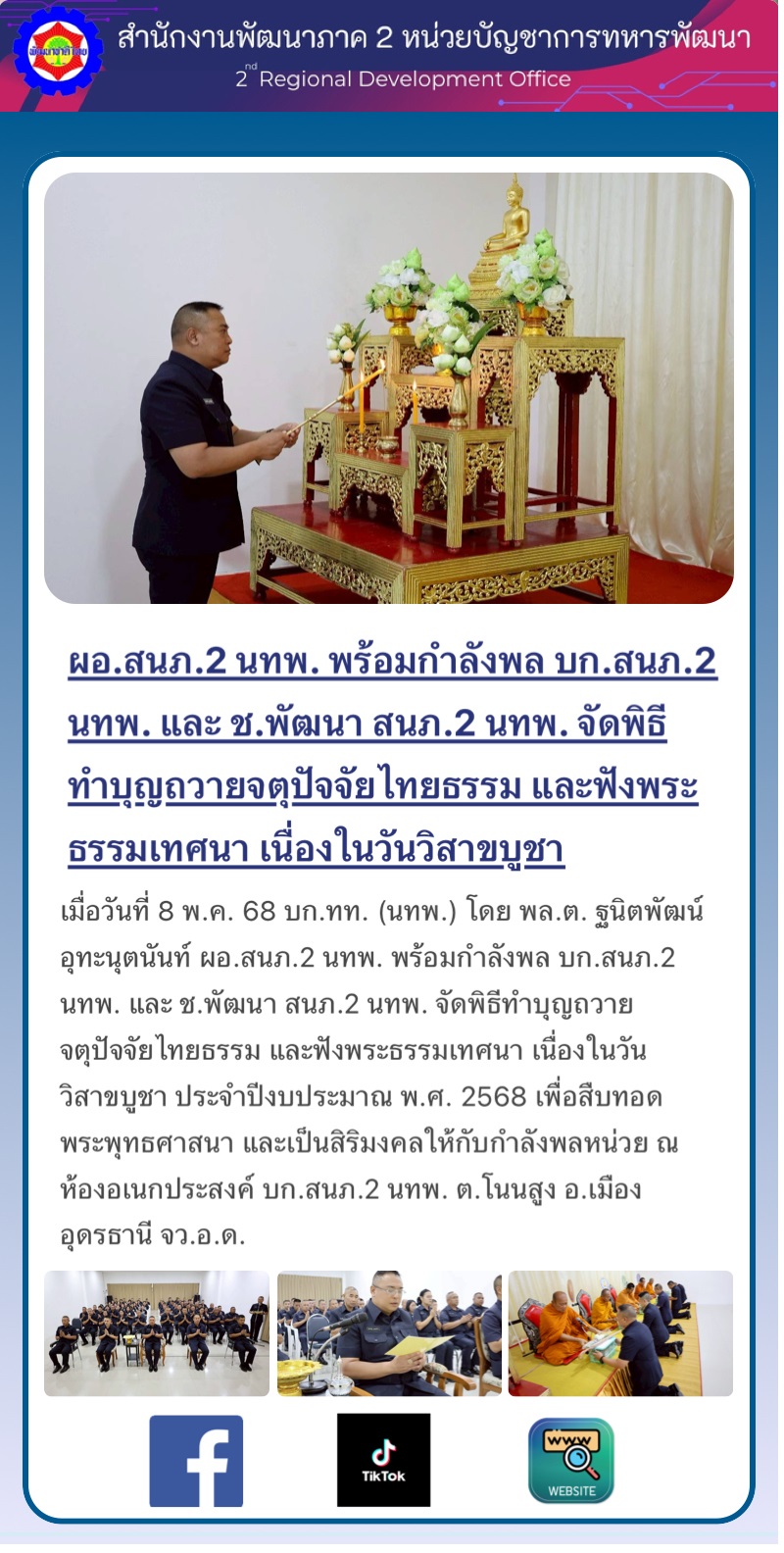View the photo of officer reading at microphone
Screen dimensions: 784x1553
389,1333
